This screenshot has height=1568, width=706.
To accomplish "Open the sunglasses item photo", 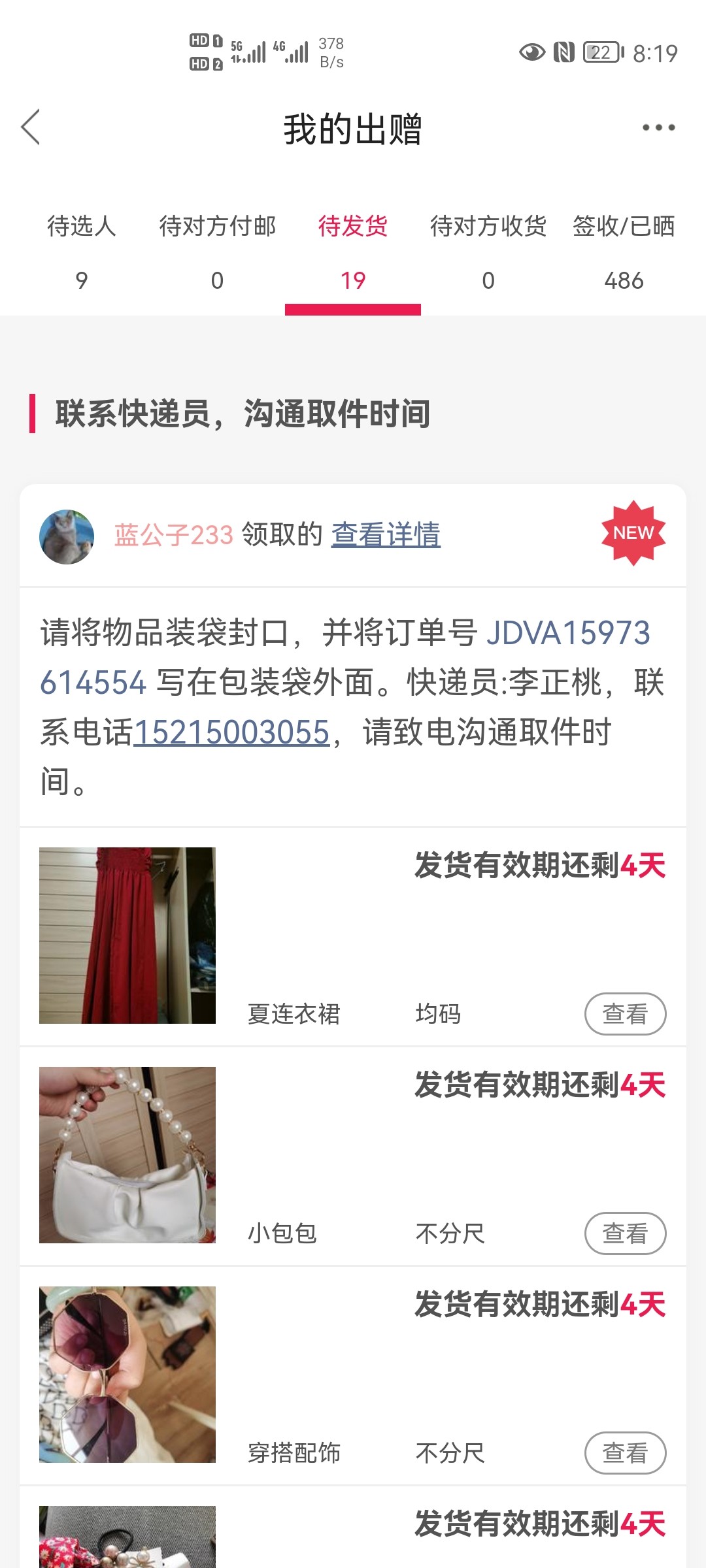I will [x=127, y=1375].
